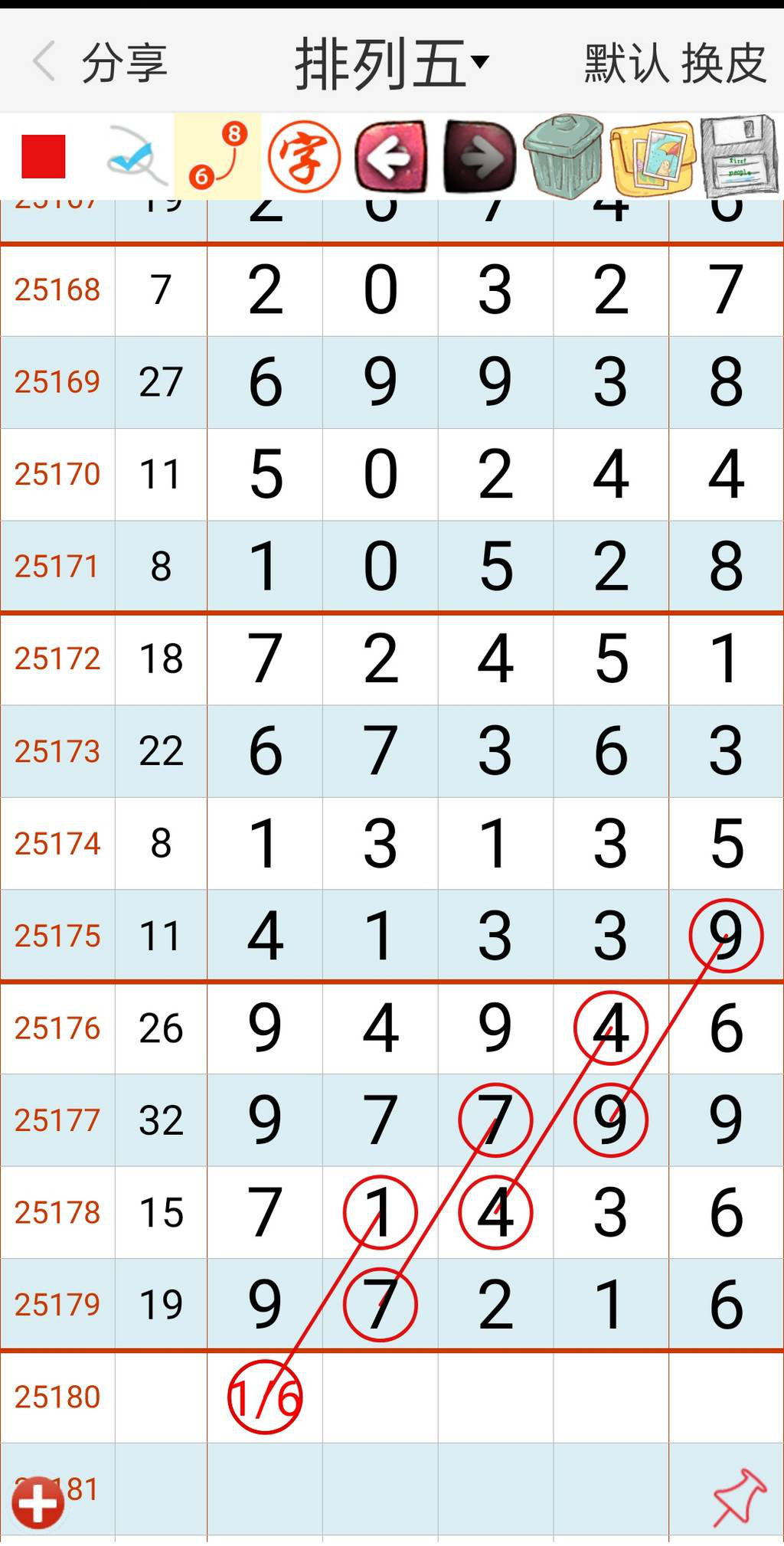Select the blue checkmark drawing tool
Image resolution: width=784 pixels, height=1546 pixels.
[135, 156]
